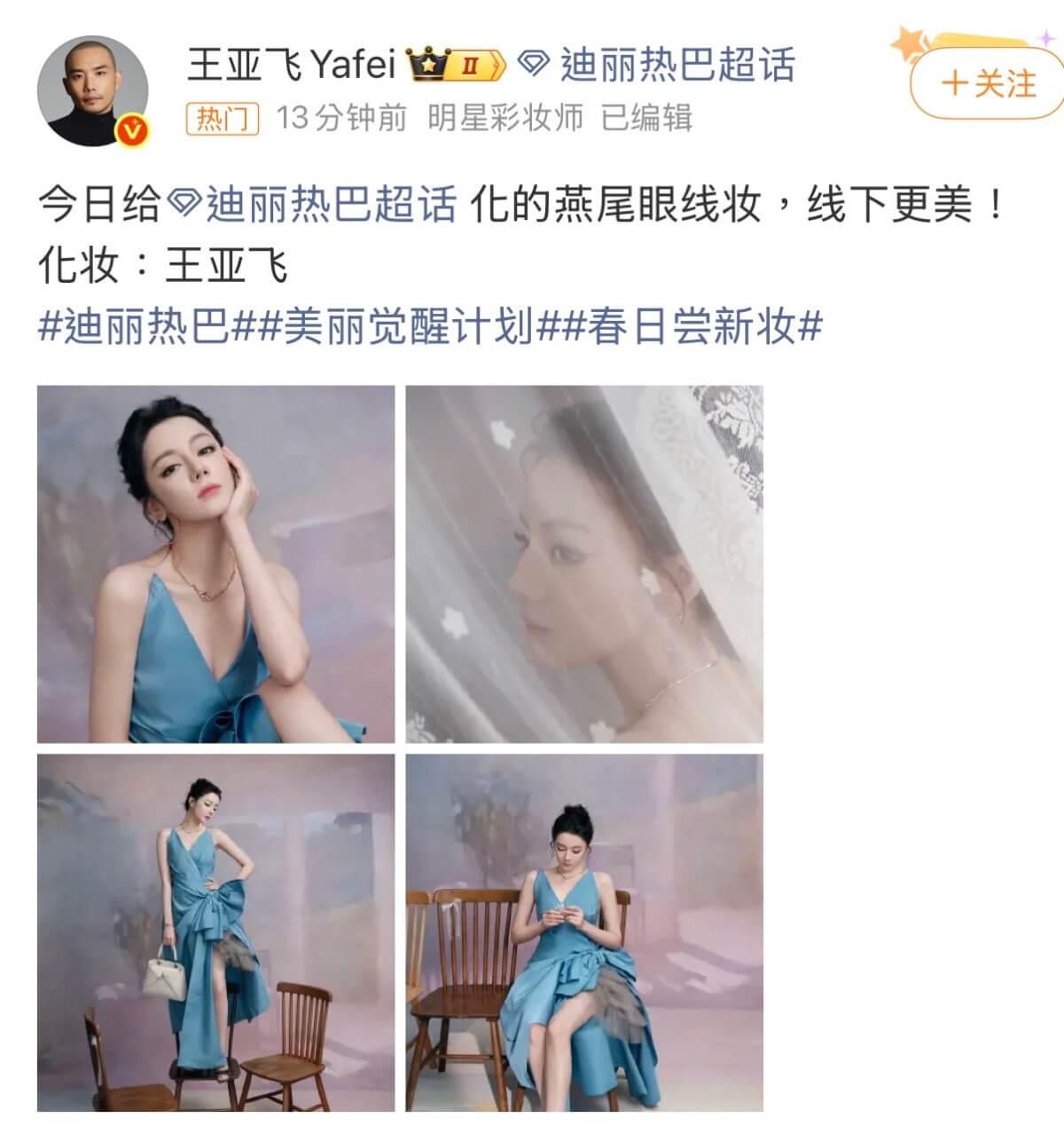Screen dimensions: 1064x1142
Task: View the standing photo with white handbag
Action: (x=215, y=933)
